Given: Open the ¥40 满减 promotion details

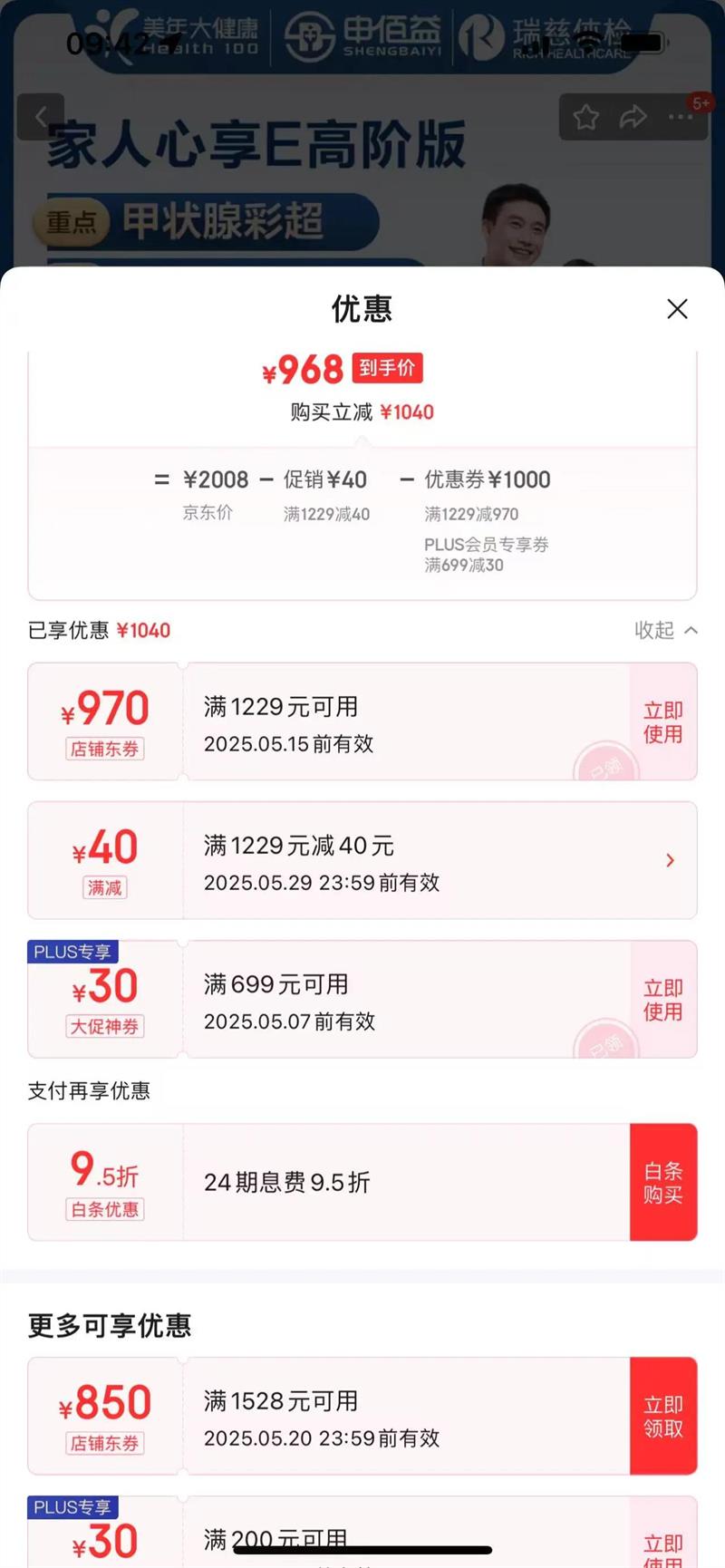Looking at the screenshot, I should (x=670, y=860).
